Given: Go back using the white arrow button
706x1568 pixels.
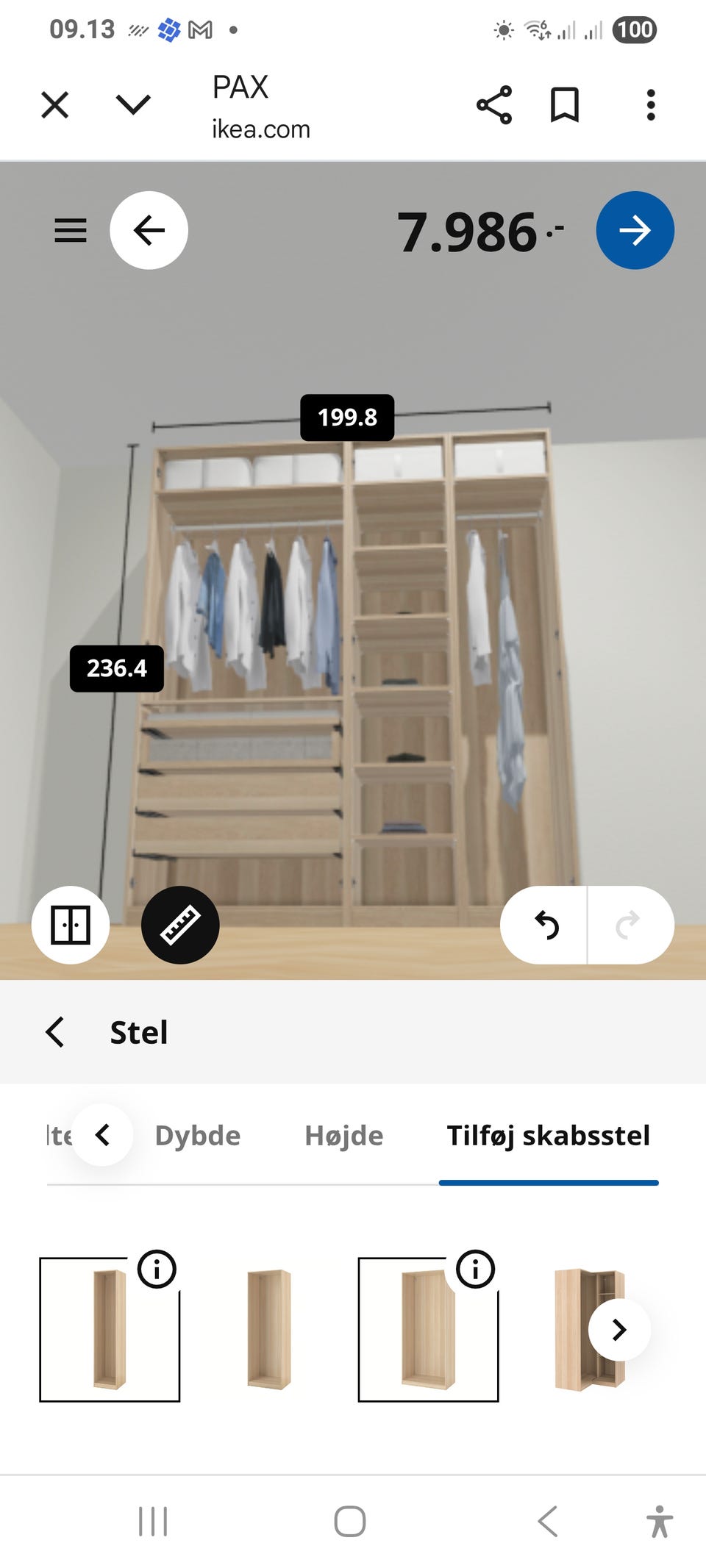Looking at the screenshot, I should click(x=149, y=229).
